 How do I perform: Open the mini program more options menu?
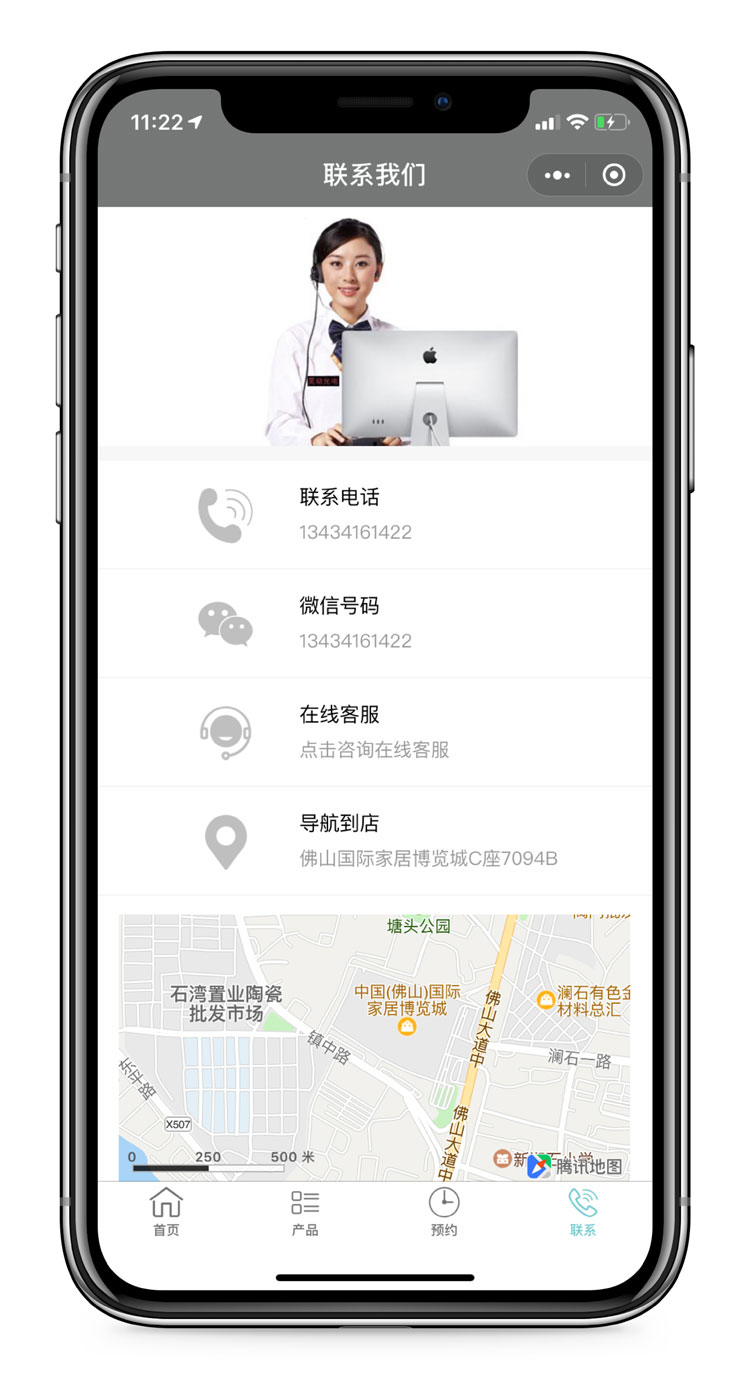(557, 176)
